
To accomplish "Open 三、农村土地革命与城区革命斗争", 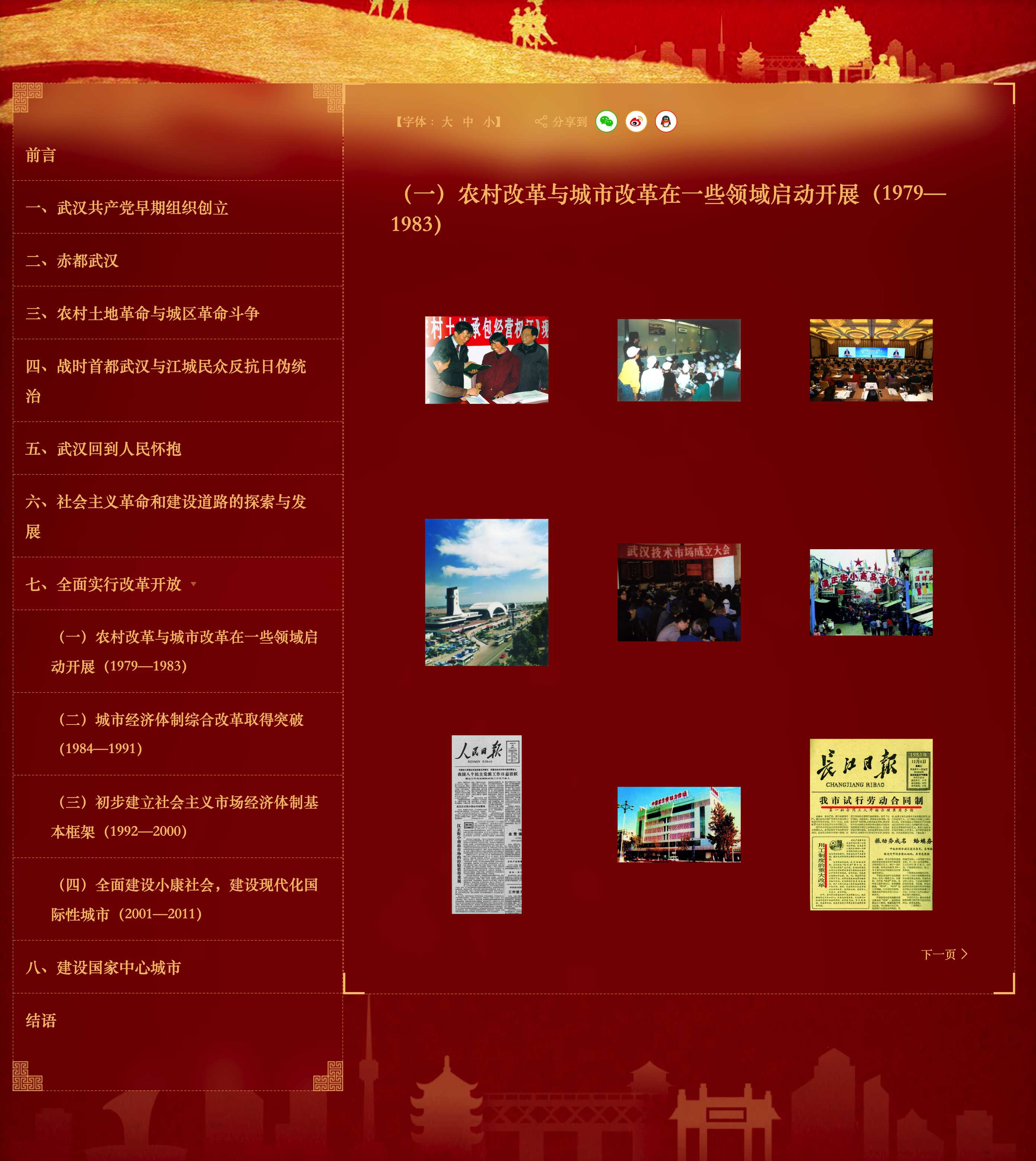I will pos(142,314).
